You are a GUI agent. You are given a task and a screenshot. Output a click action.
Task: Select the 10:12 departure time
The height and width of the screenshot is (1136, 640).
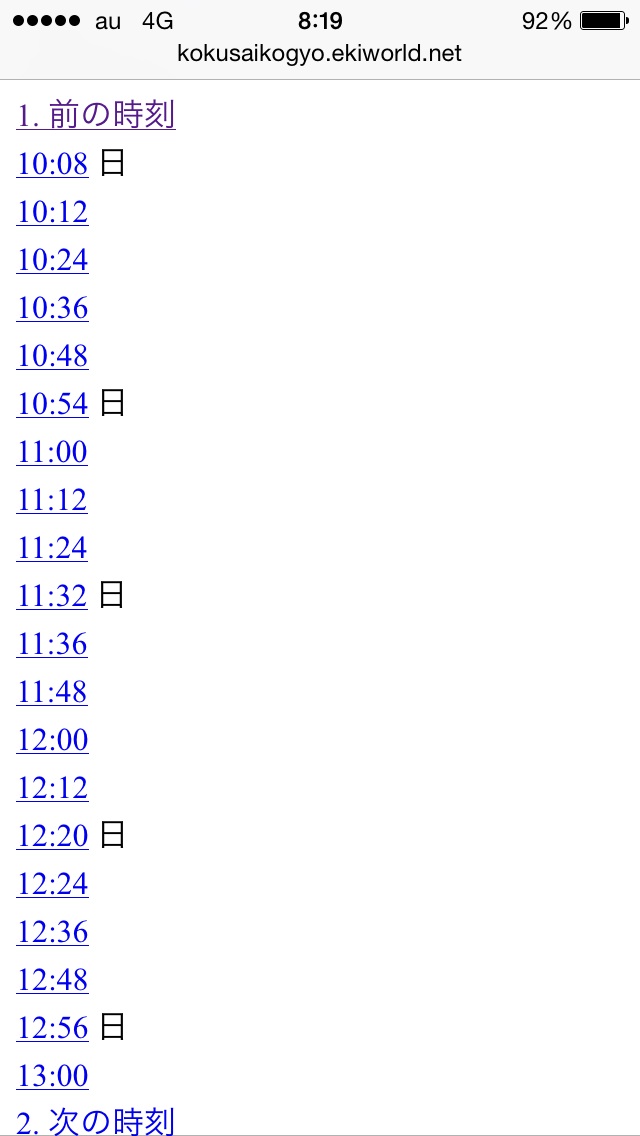point(52,212)
